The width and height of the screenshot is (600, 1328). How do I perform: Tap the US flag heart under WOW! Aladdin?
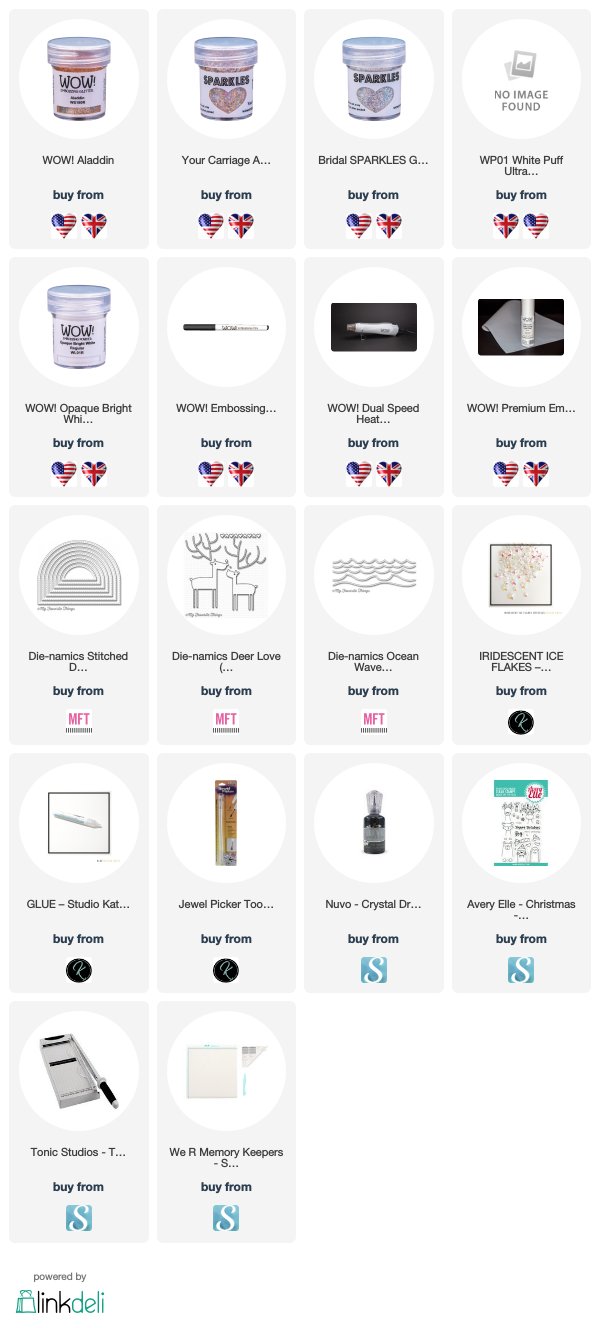63,226
